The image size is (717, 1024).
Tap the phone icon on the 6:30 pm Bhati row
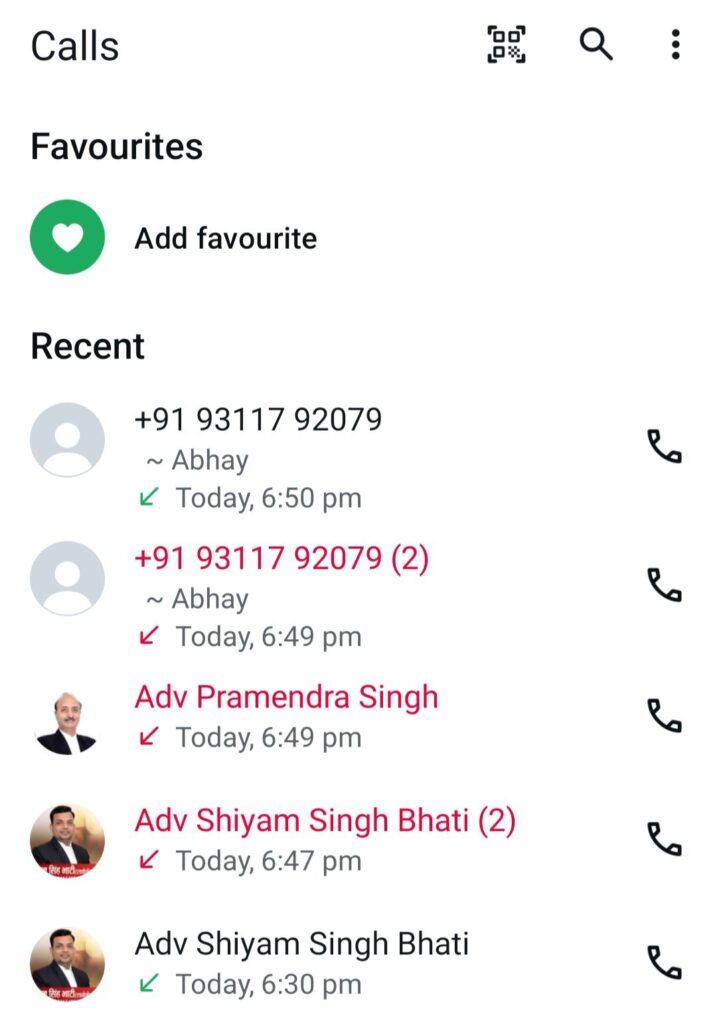[664, 963]
